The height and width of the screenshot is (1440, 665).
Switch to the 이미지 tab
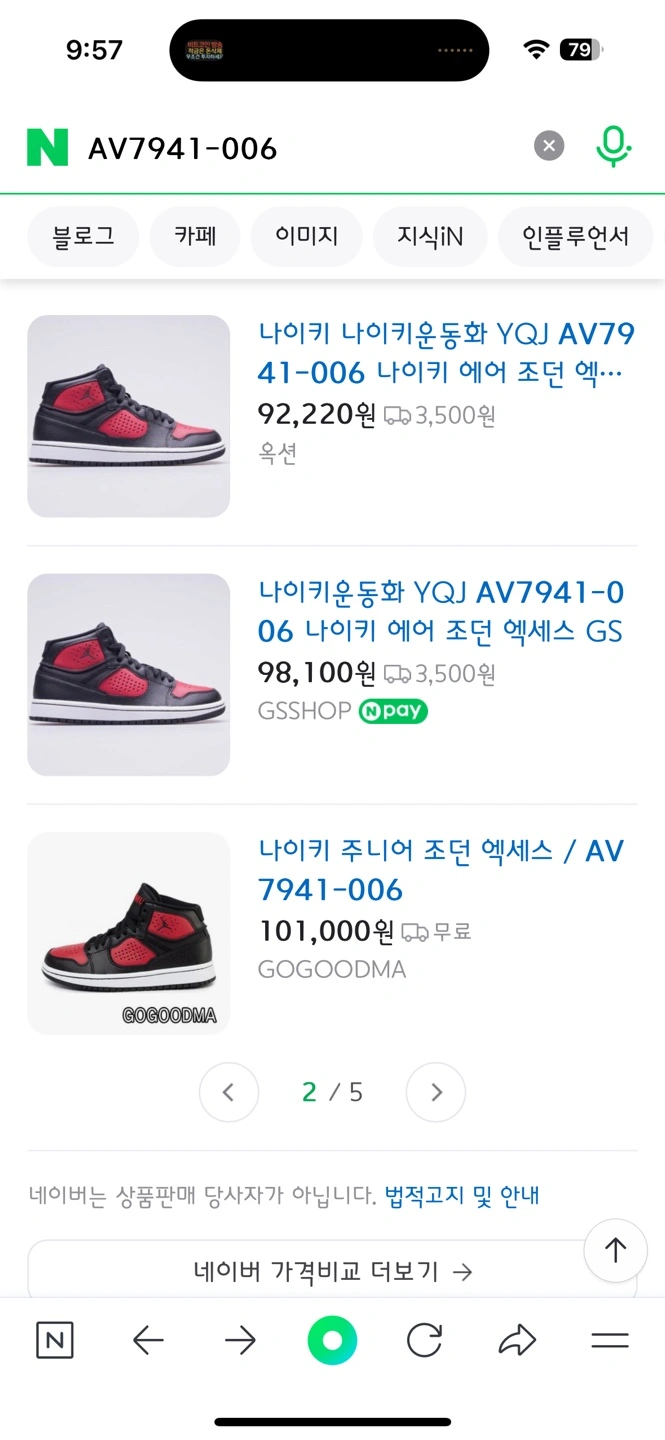pos(306,236)
